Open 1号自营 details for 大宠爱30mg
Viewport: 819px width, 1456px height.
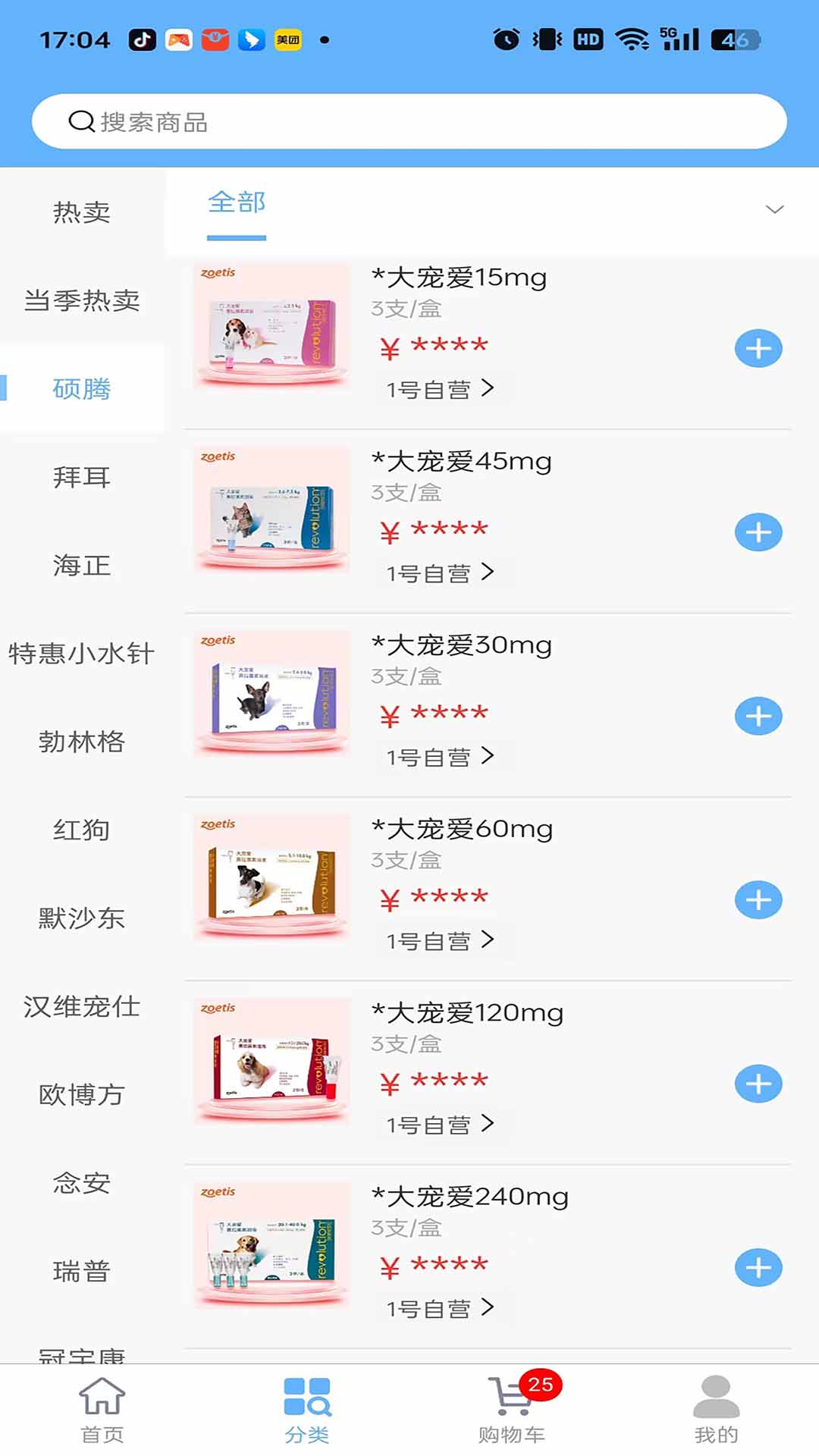click(x=440, y=756)
